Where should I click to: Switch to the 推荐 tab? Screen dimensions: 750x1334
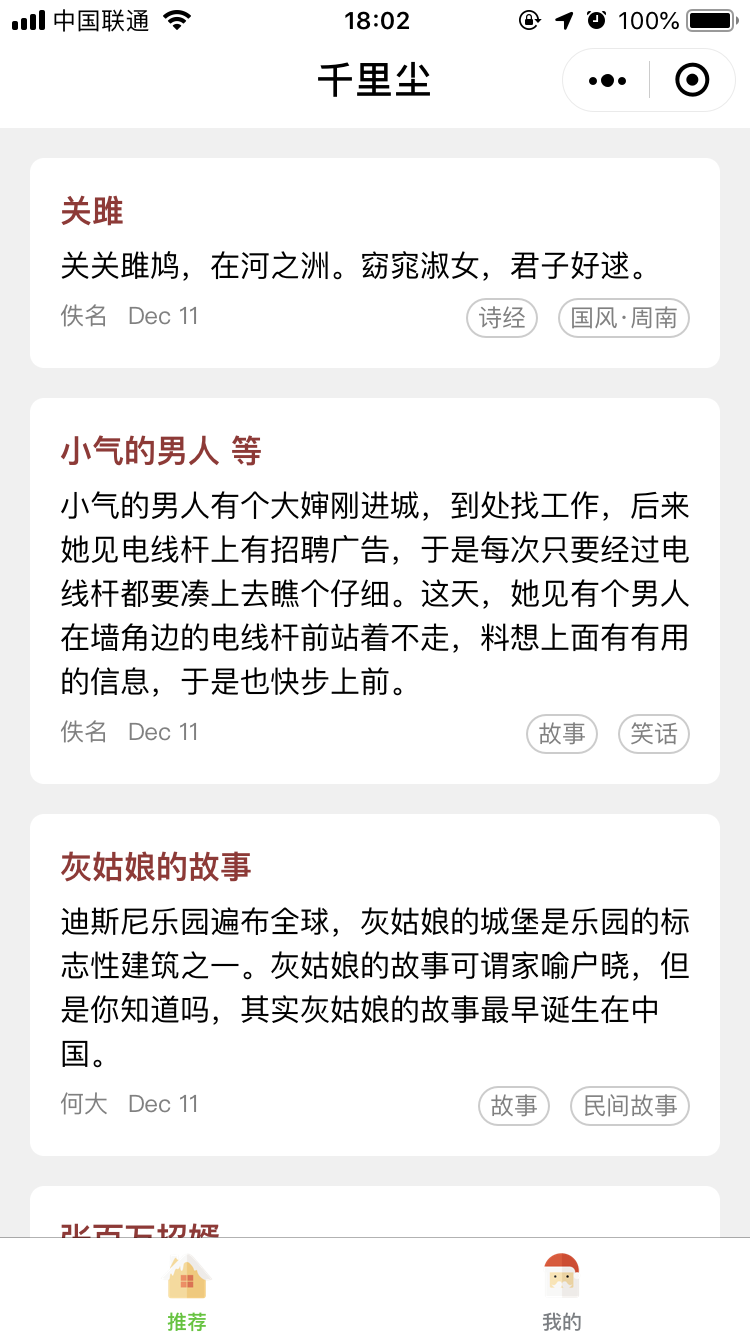tap(187, 1291)
